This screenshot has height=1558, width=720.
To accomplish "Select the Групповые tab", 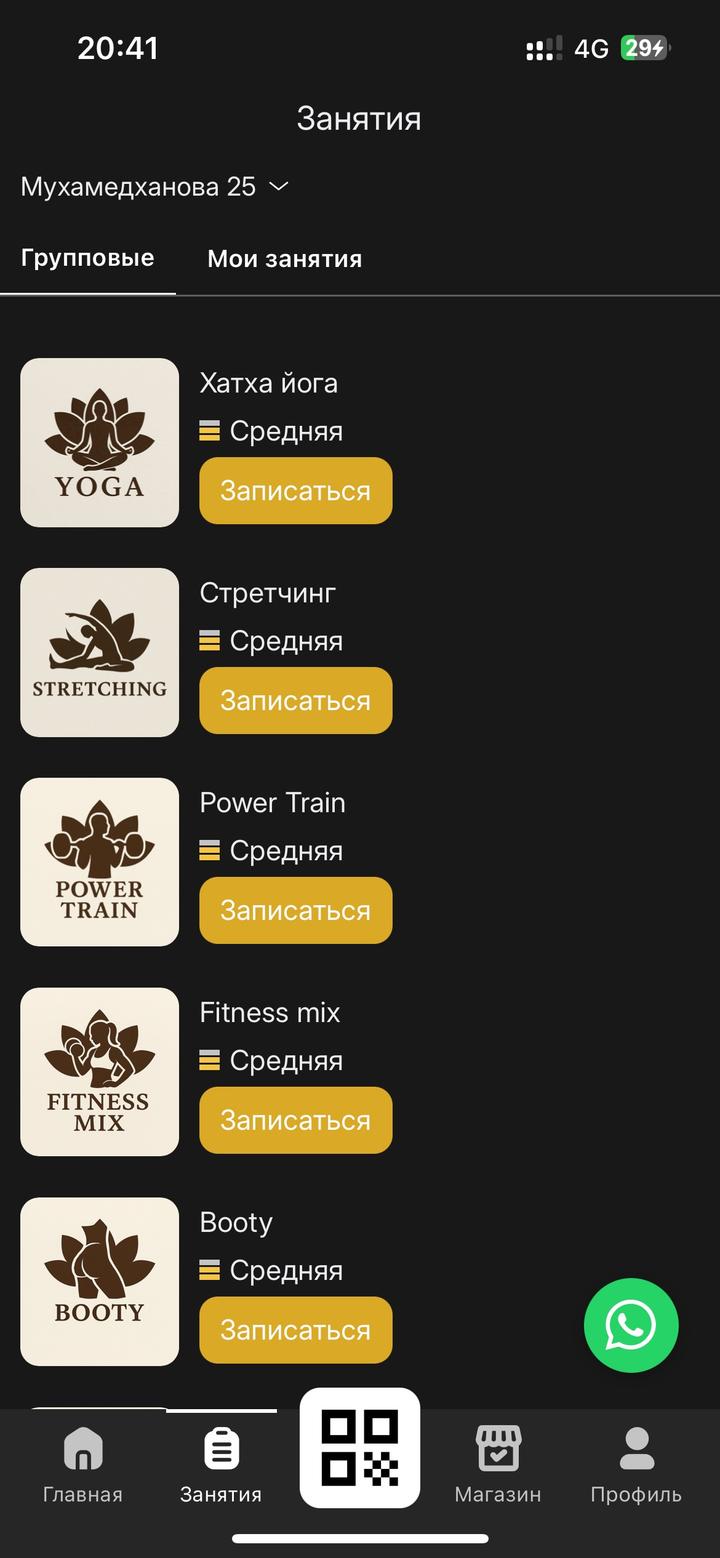I will pyautogui.click(x=88, y=258).
